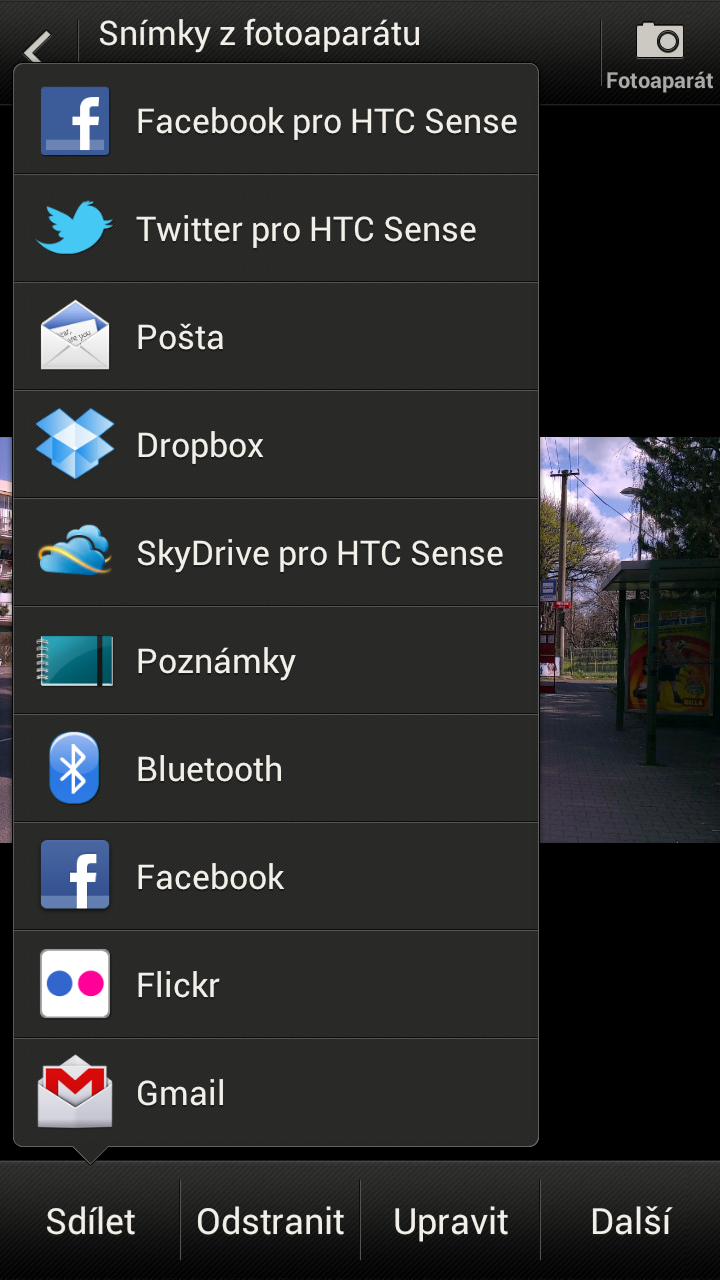Tap the Sdílet button

click(90, 1220)
